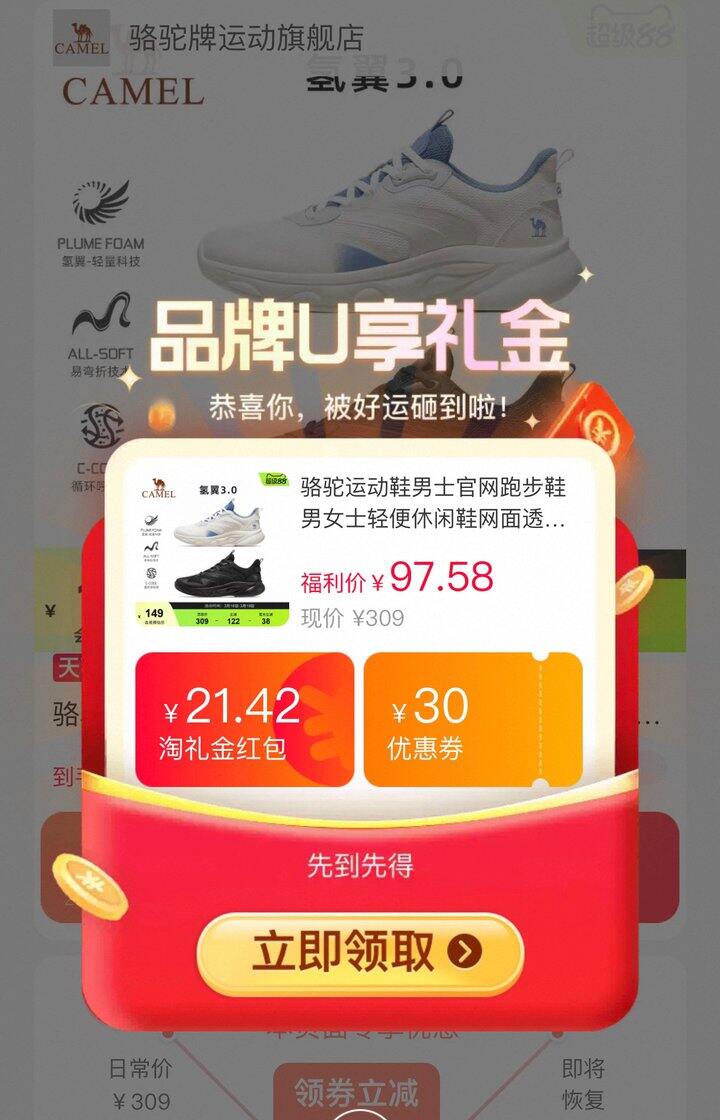The image size is (720, 1120).
Task: Click the 福利价 ¥97.58 price text
Action: (x=400, y=576)
